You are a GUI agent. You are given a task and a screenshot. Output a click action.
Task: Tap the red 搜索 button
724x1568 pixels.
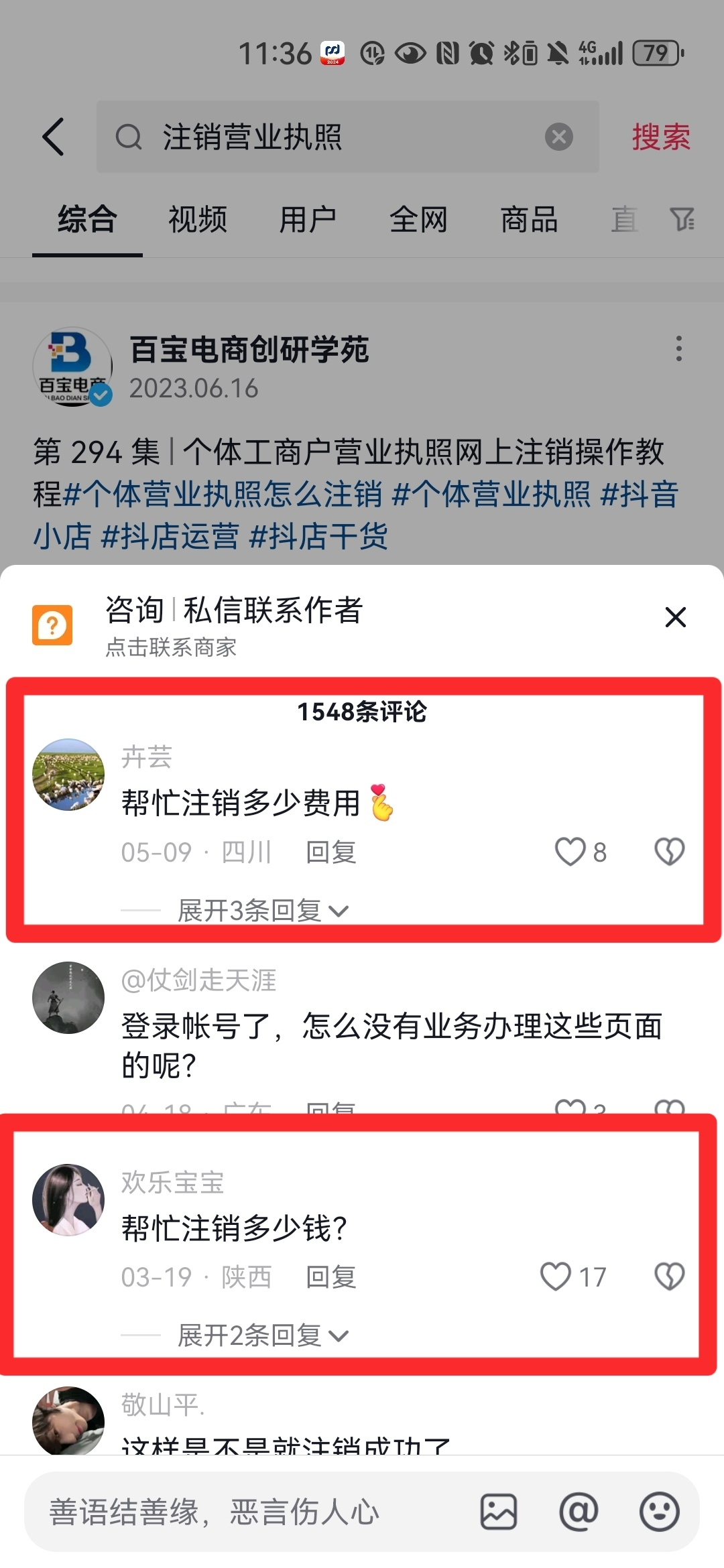660,137
